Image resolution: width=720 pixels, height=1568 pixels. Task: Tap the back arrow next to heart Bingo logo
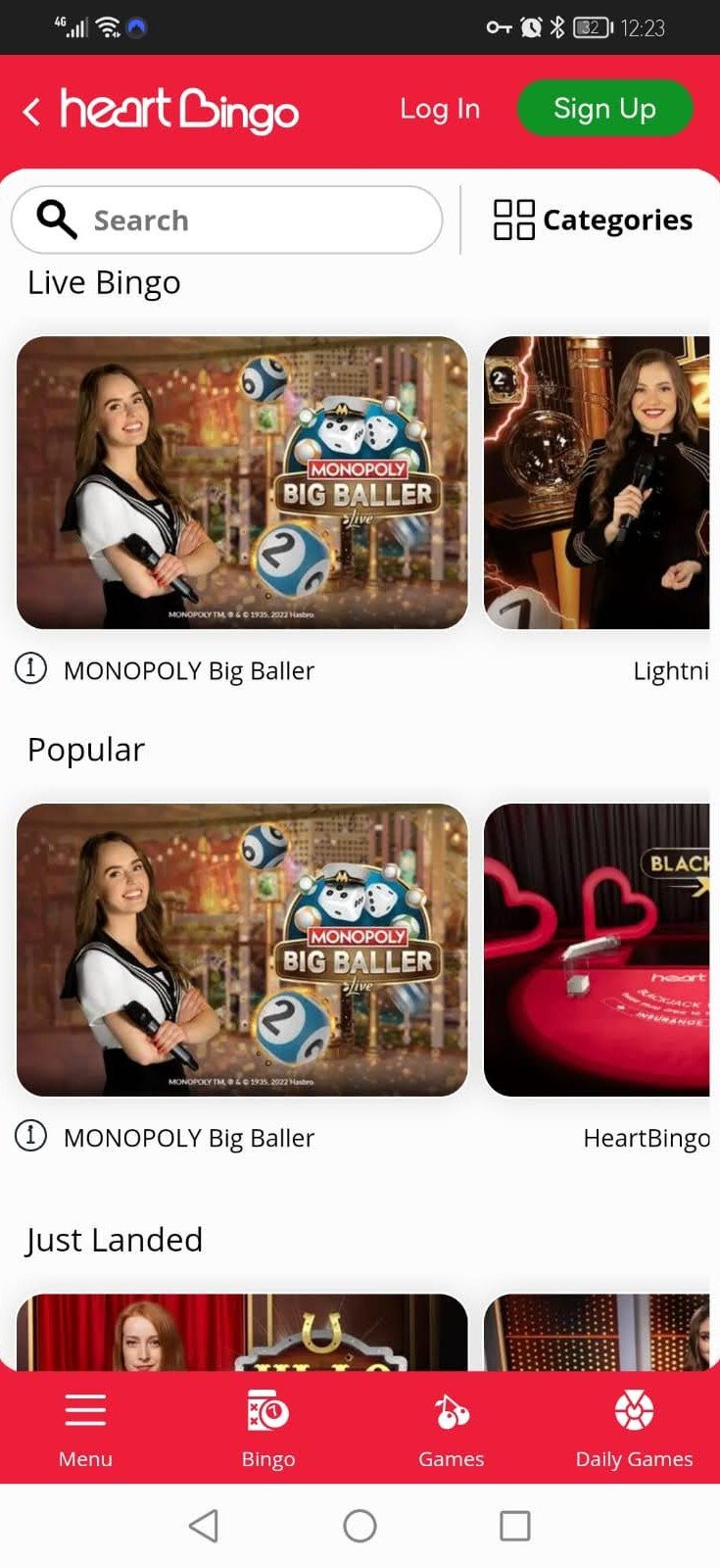click(x=30, y=111)
